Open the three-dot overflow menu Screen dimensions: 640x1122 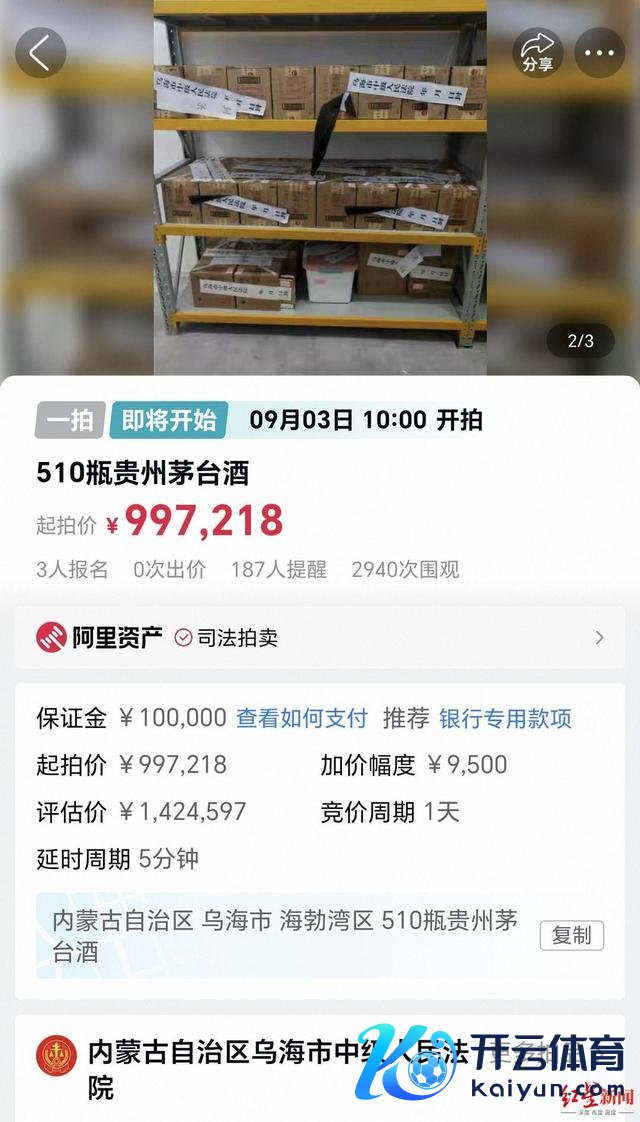[599, 53]
